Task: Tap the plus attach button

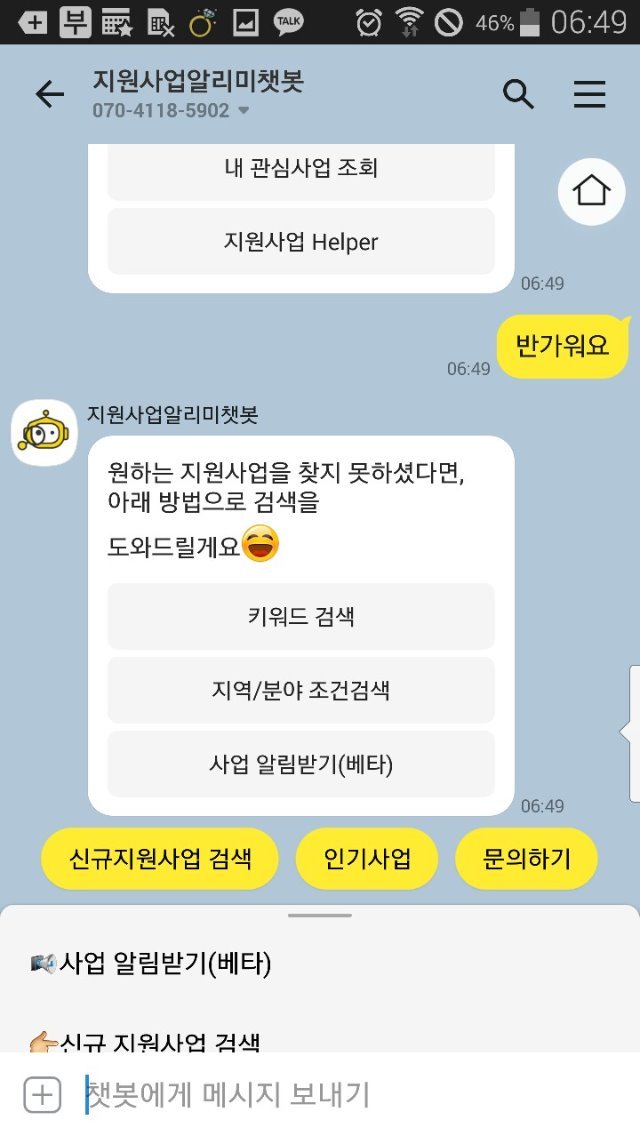Action: point(42,1094)
